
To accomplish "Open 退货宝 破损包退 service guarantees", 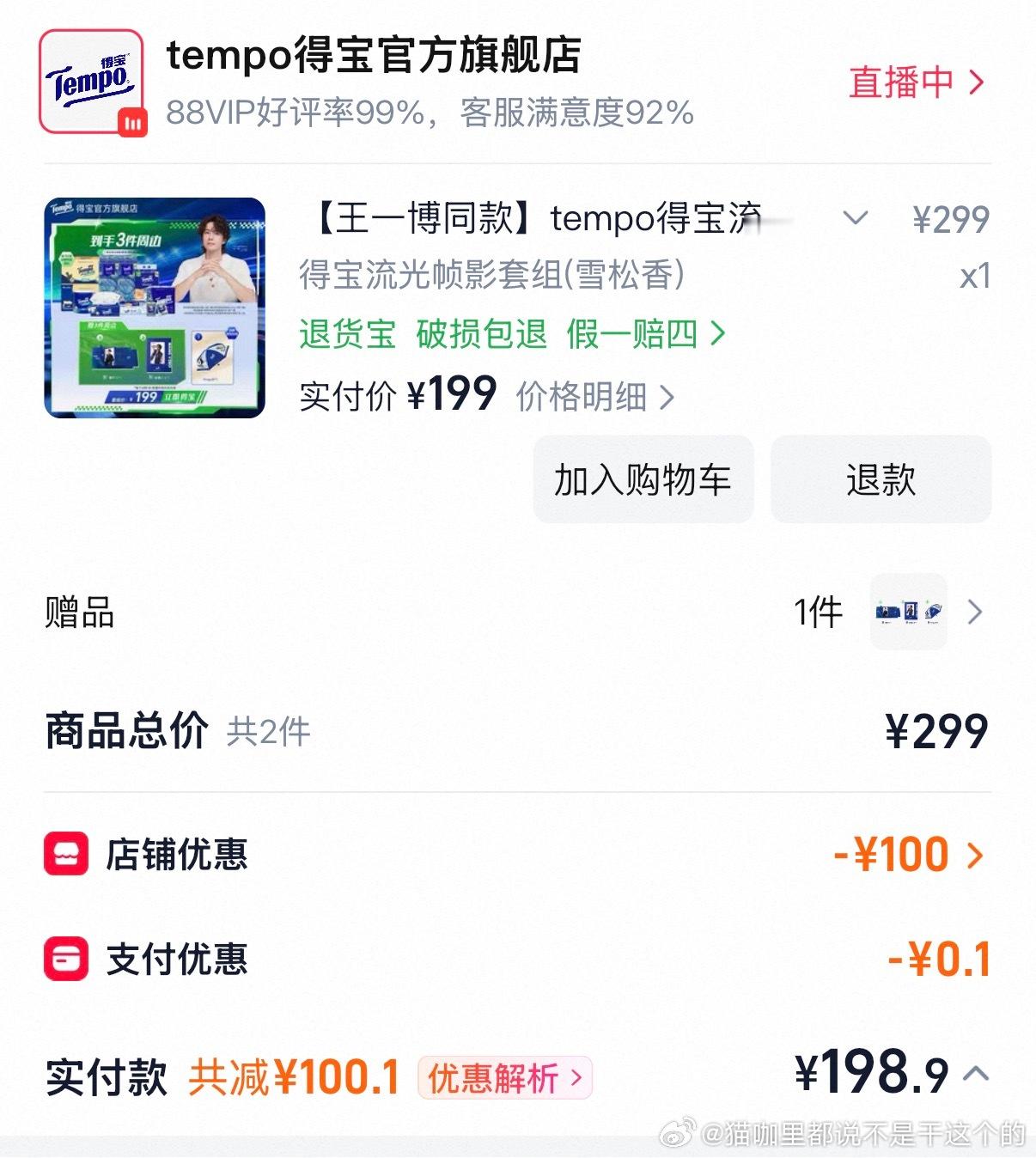I will pos(512,333).
